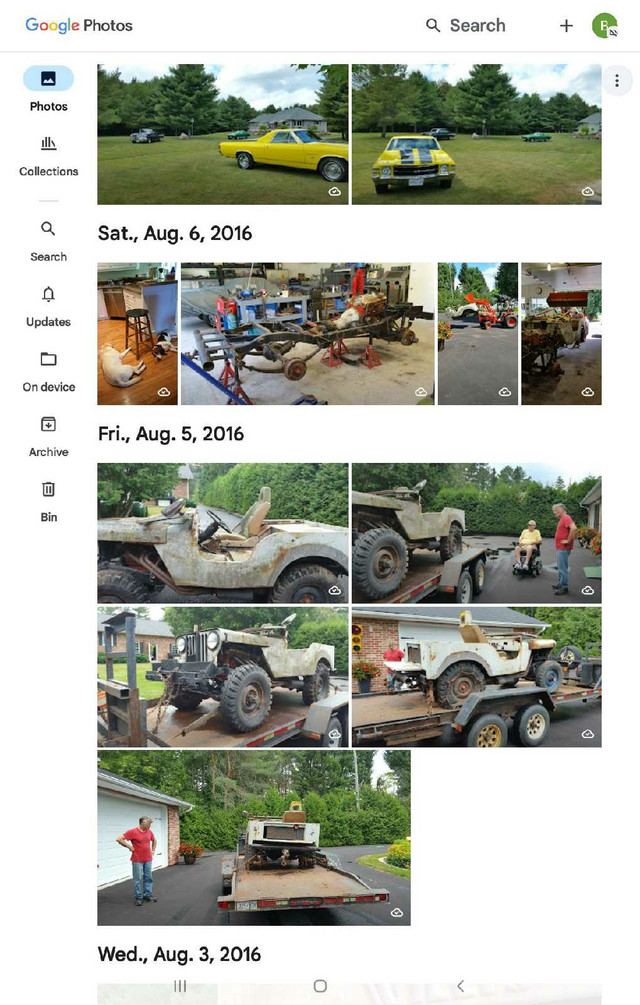Tap the plus icon to create new
Screen dimensions: 640x1005
566,26
